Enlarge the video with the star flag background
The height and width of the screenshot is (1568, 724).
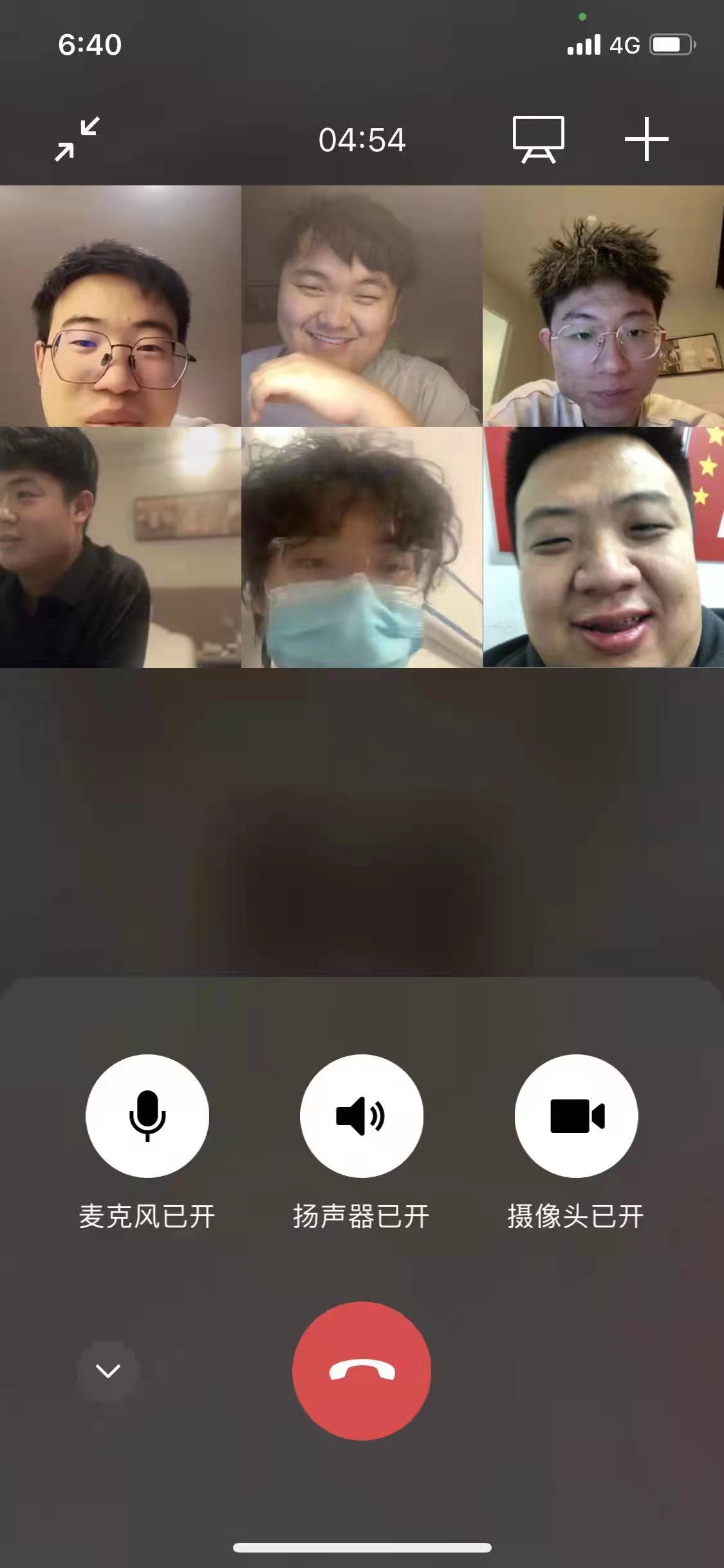603,547
